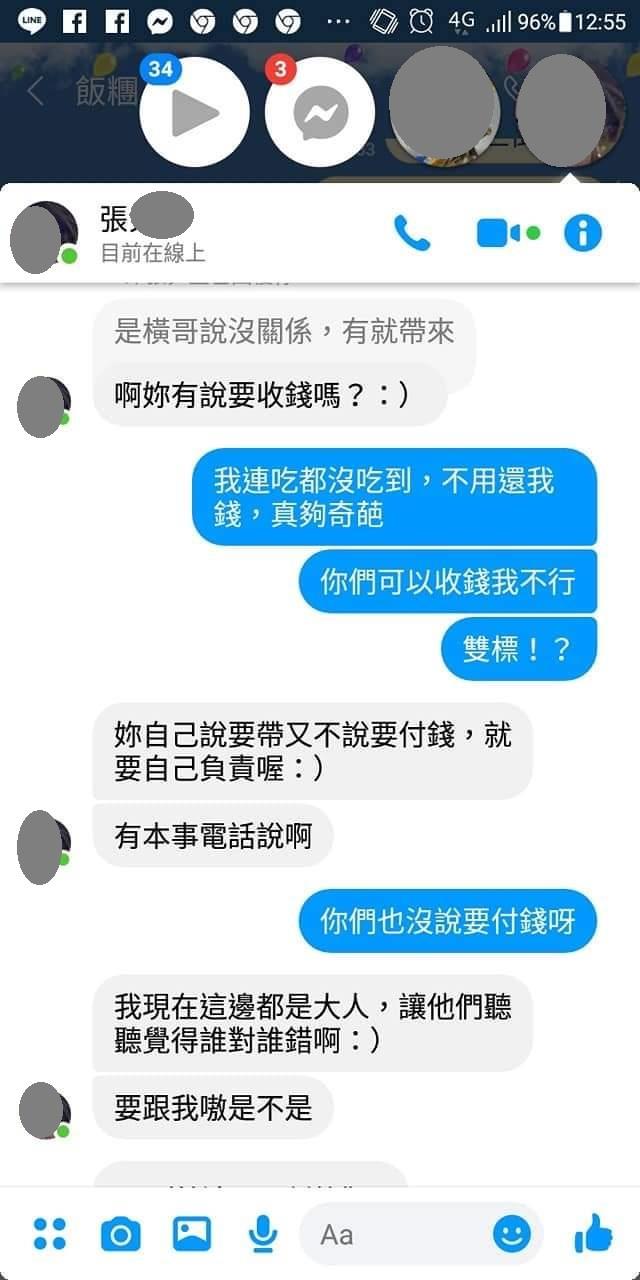Open conversation info details

click(583, 233)
